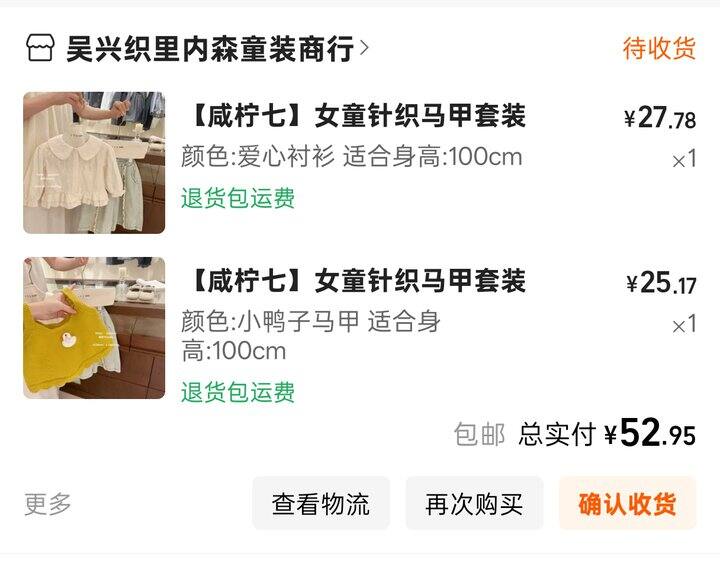
Task: Open the 更多 options
Action: [x=48, y=504]
